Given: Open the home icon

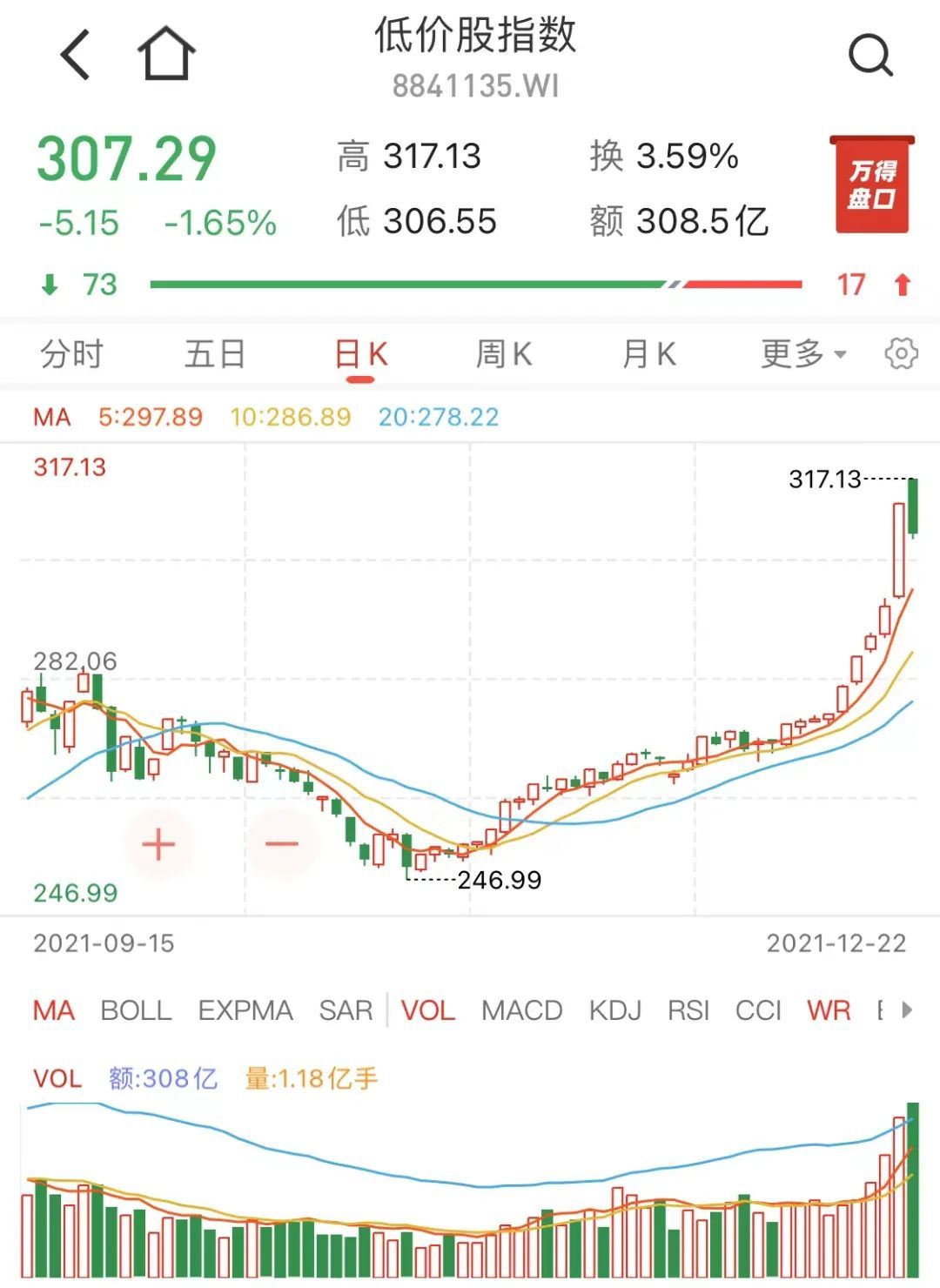Looking at the screenshot, I should point(165,54).
